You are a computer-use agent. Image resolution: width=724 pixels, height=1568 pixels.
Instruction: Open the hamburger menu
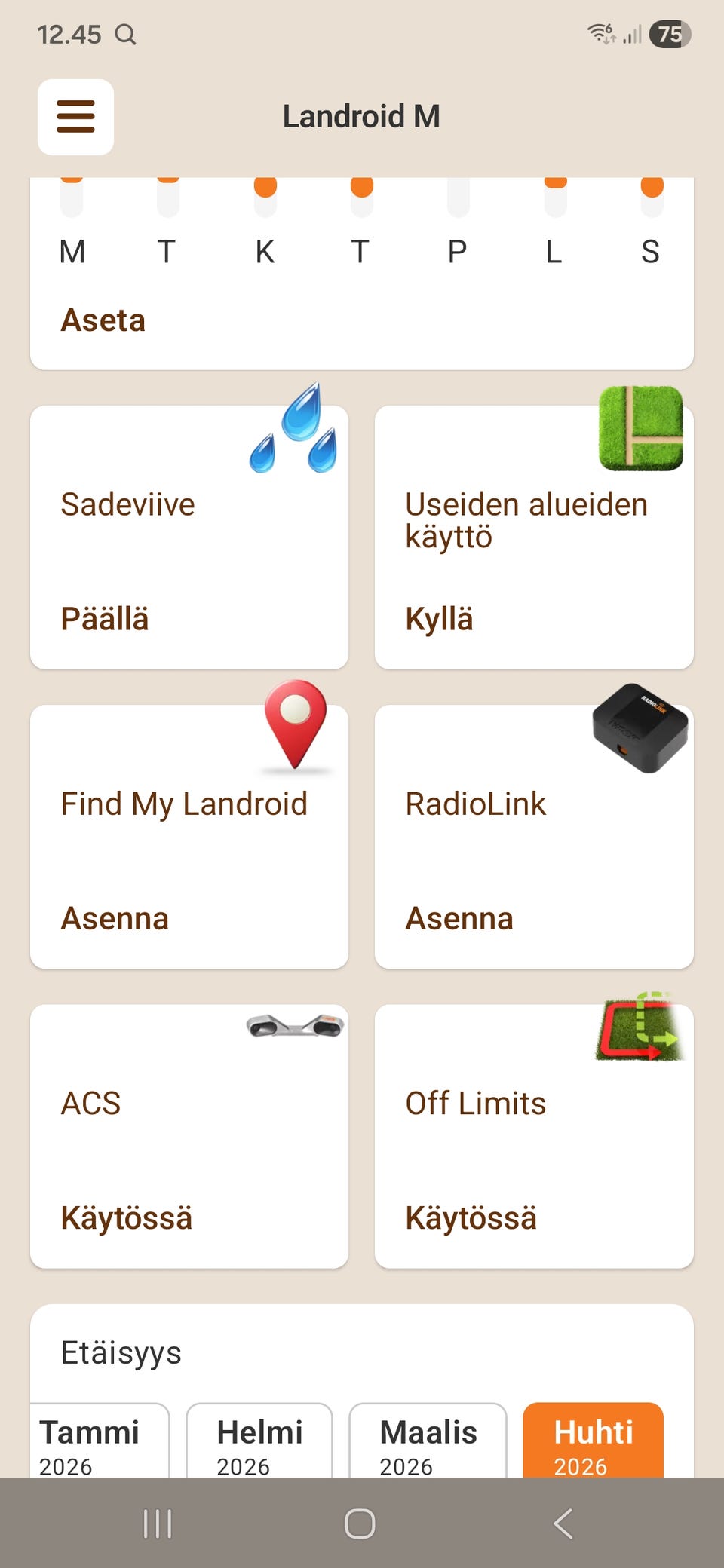[75, 117]
